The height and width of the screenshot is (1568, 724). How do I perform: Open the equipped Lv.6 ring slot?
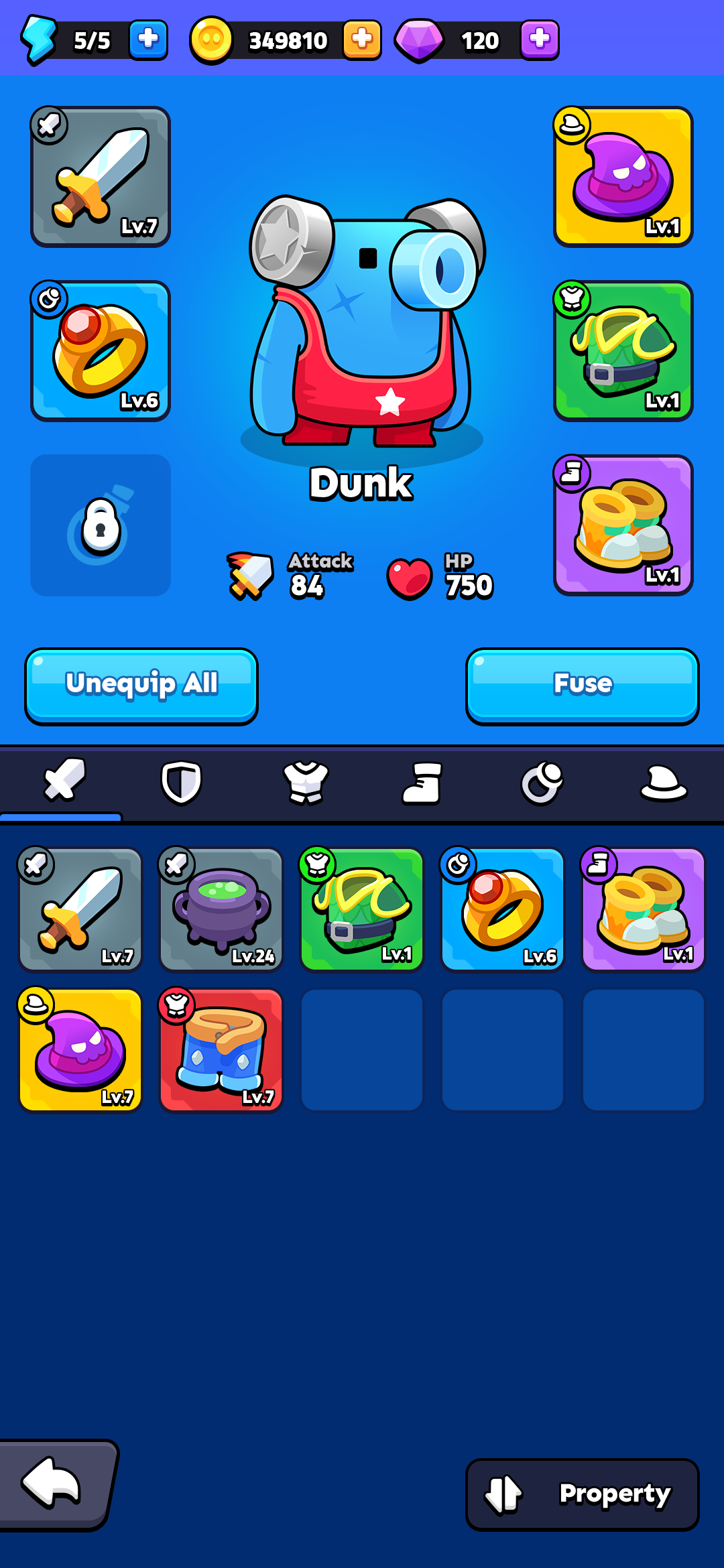(x=101, y=351)
